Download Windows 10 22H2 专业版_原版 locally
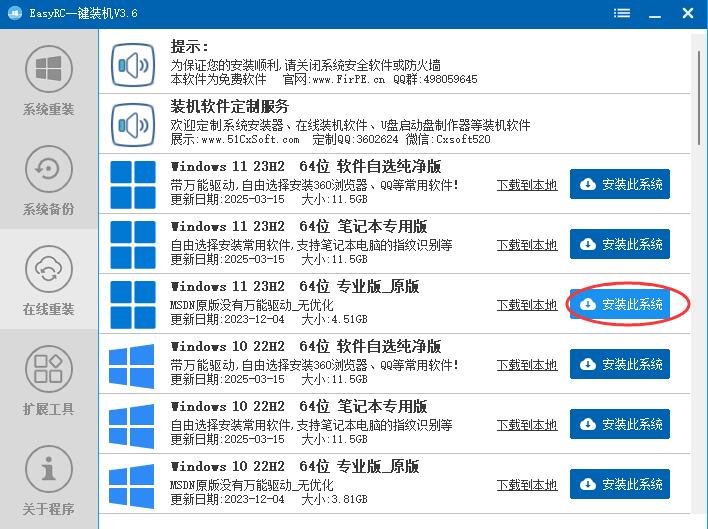The width and height of the screenshot is (708, 529). (527, 485)
